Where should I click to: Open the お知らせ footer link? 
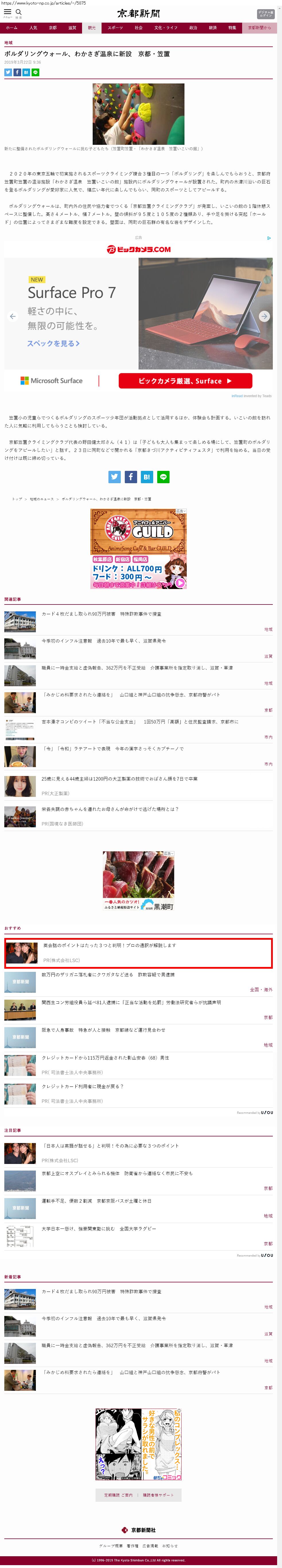click(170, 1545)
